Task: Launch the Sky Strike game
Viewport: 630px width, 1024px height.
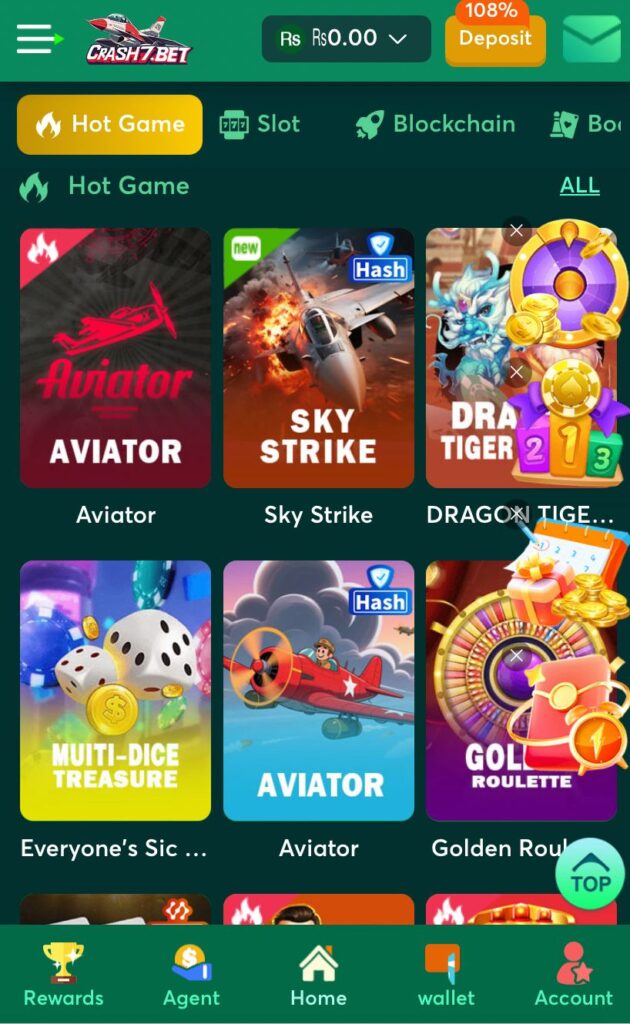Action: (x=318, y=358)
